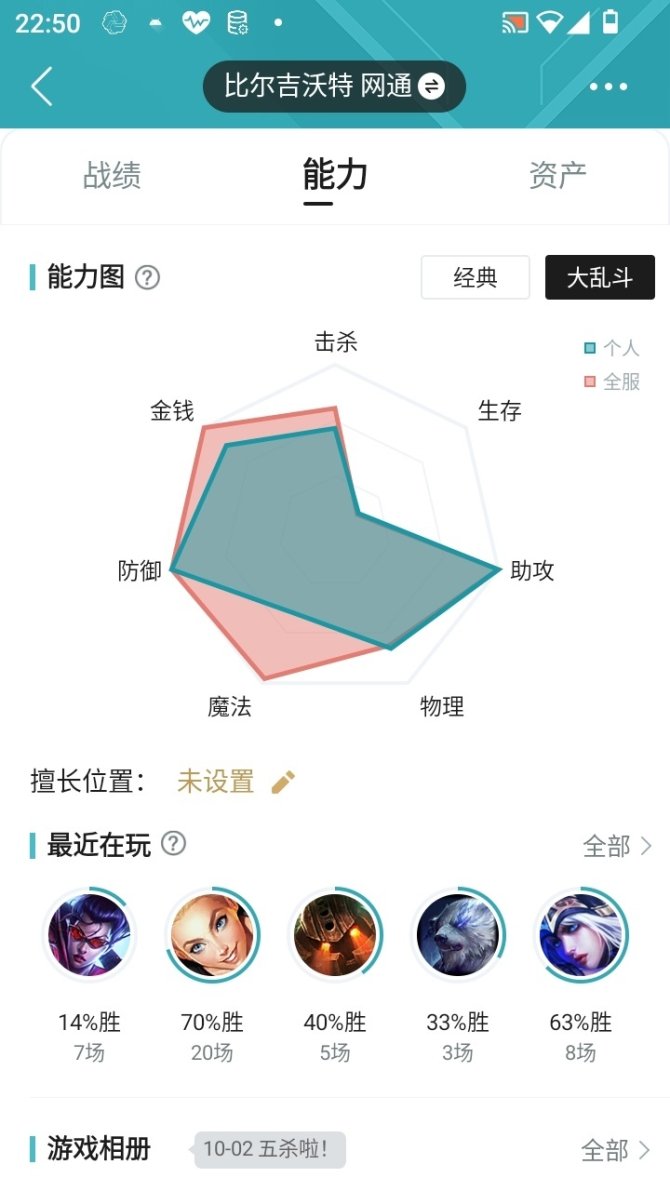Open the champion with 70%胜 over 20场
Viewport: 670px width, 1191px height.
(212, 935)
